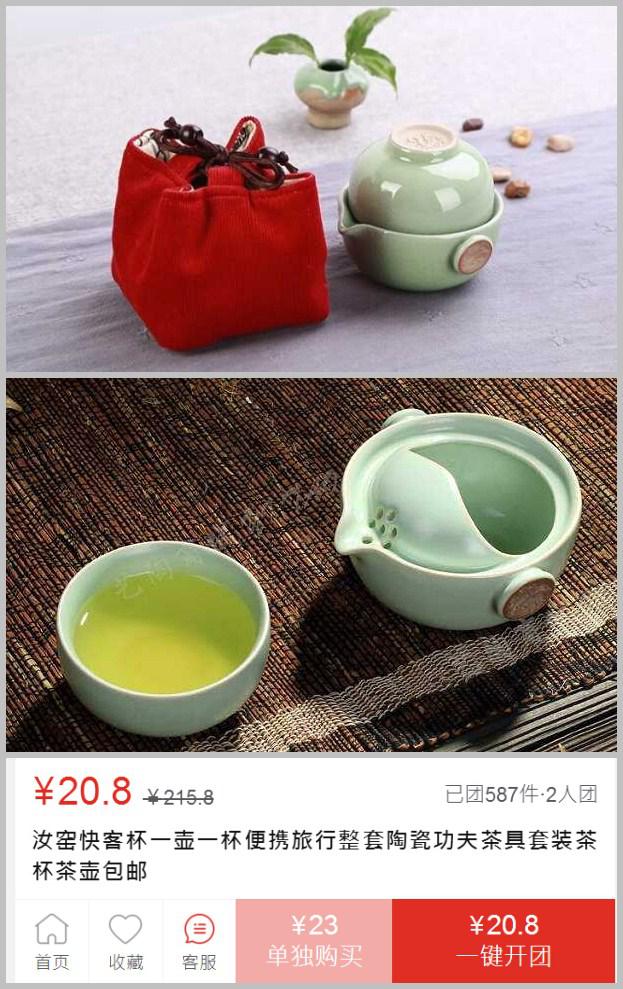Contact 客服 customer service
This screenshot has height=989, width=623.
(199, 942)
